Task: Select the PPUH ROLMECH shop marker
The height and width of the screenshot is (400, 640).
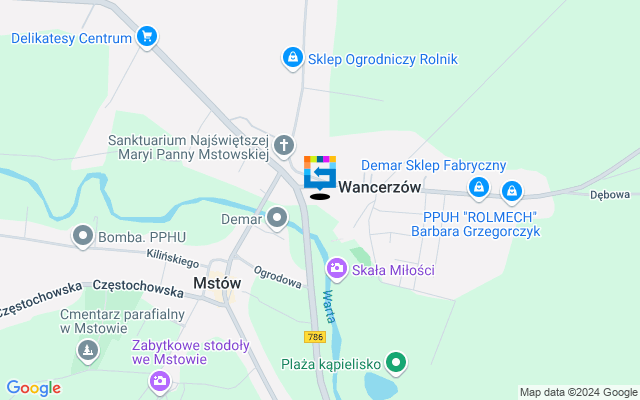Action: tap(512, 189)
